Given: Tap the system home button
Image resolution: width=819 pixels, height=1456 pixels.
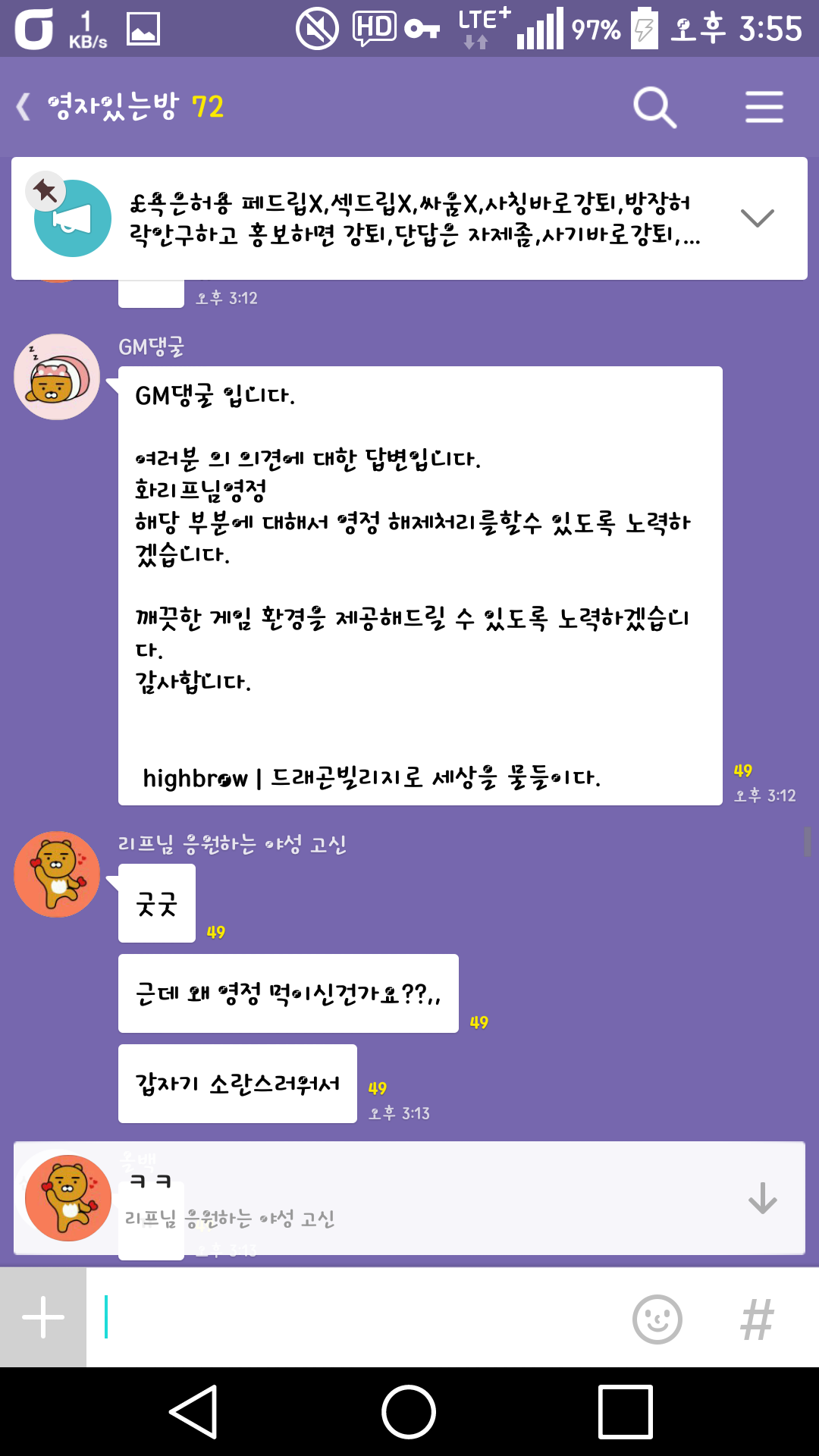Looking at the screenshot, I should tap(409, 1412).
